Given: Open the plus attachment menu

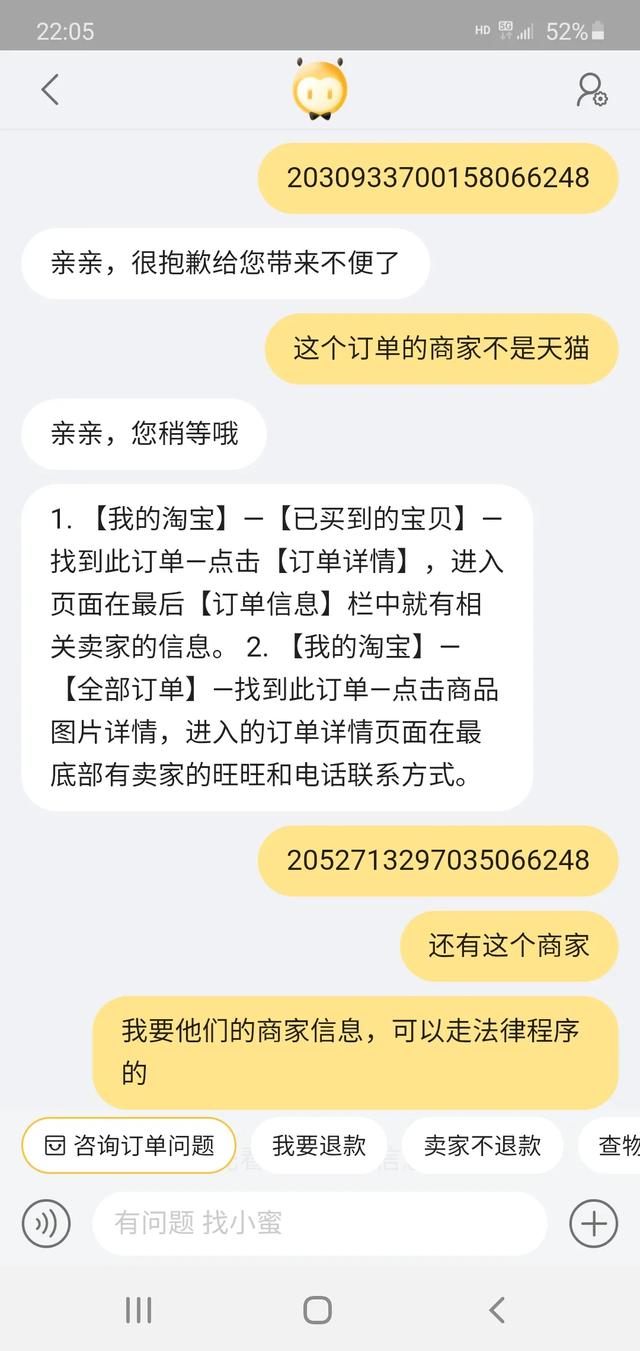Looking at the screenshot, I should [593, 1223].
